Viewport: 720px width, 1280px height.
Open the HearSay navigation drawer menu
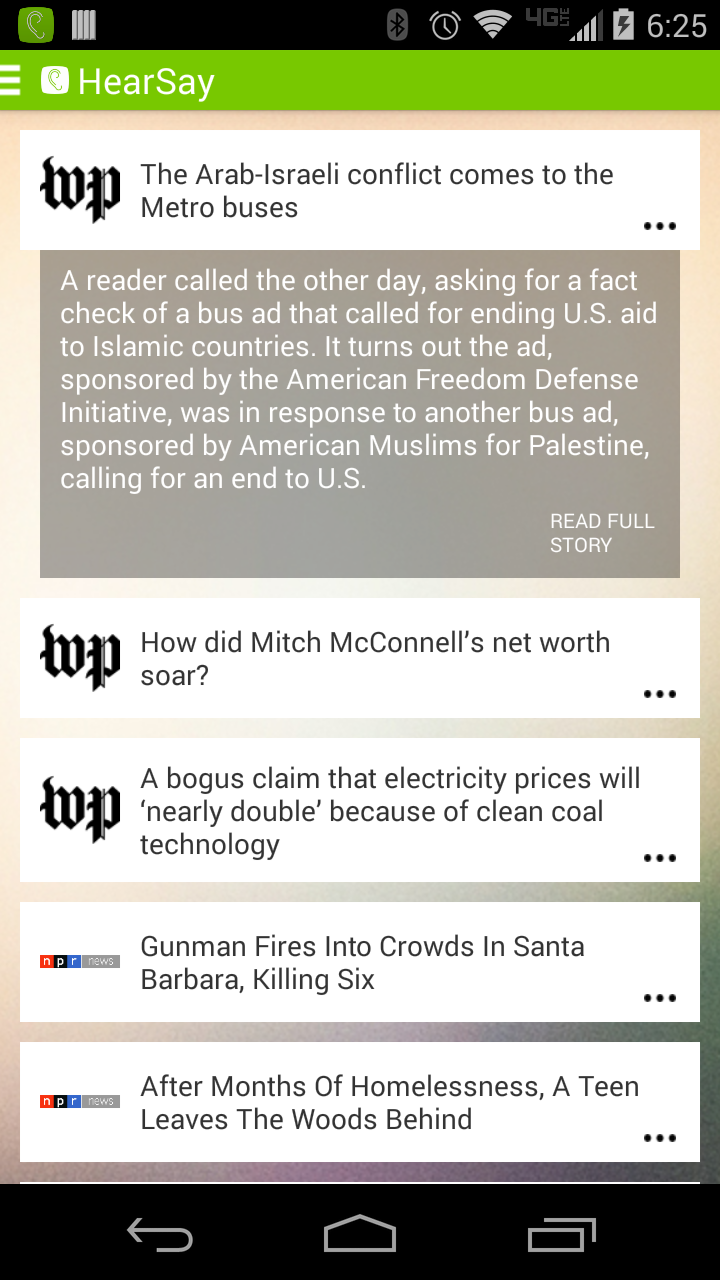(12, 80)
